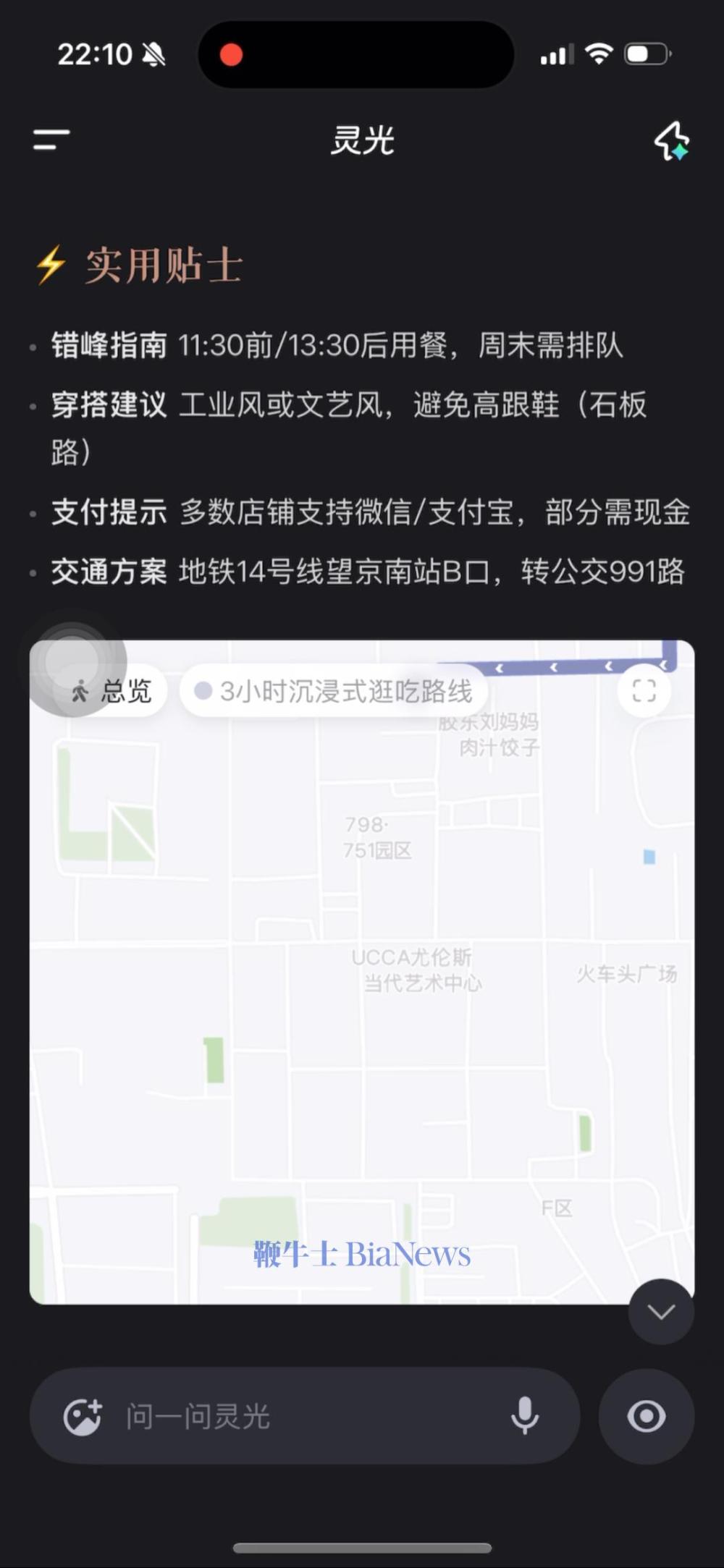Stop the red screen recording indicator
Viewport: 724px width, 1568px height.
(231, 54)
